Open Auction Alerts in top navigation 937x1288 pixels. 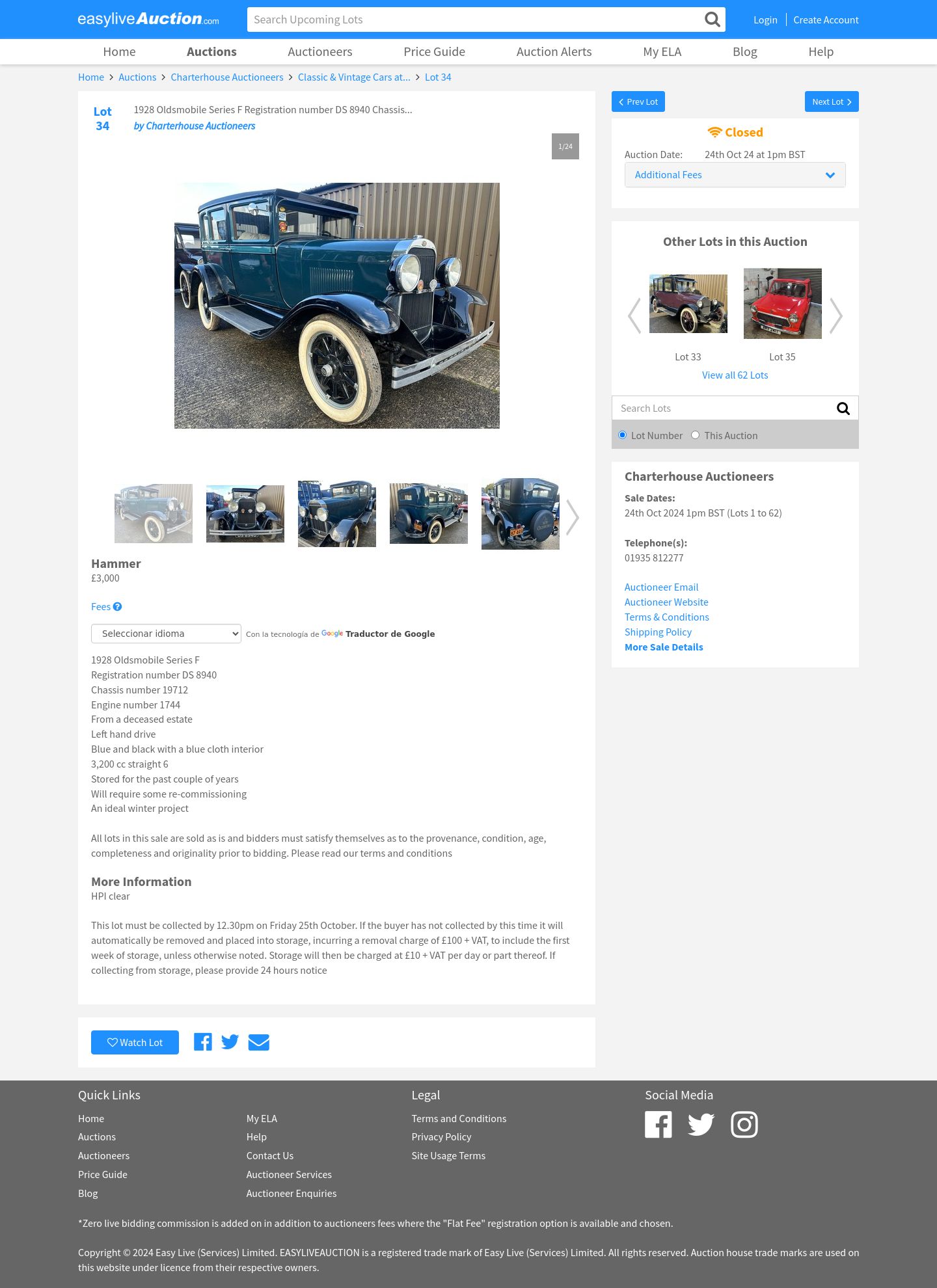[x=554, y=51]
